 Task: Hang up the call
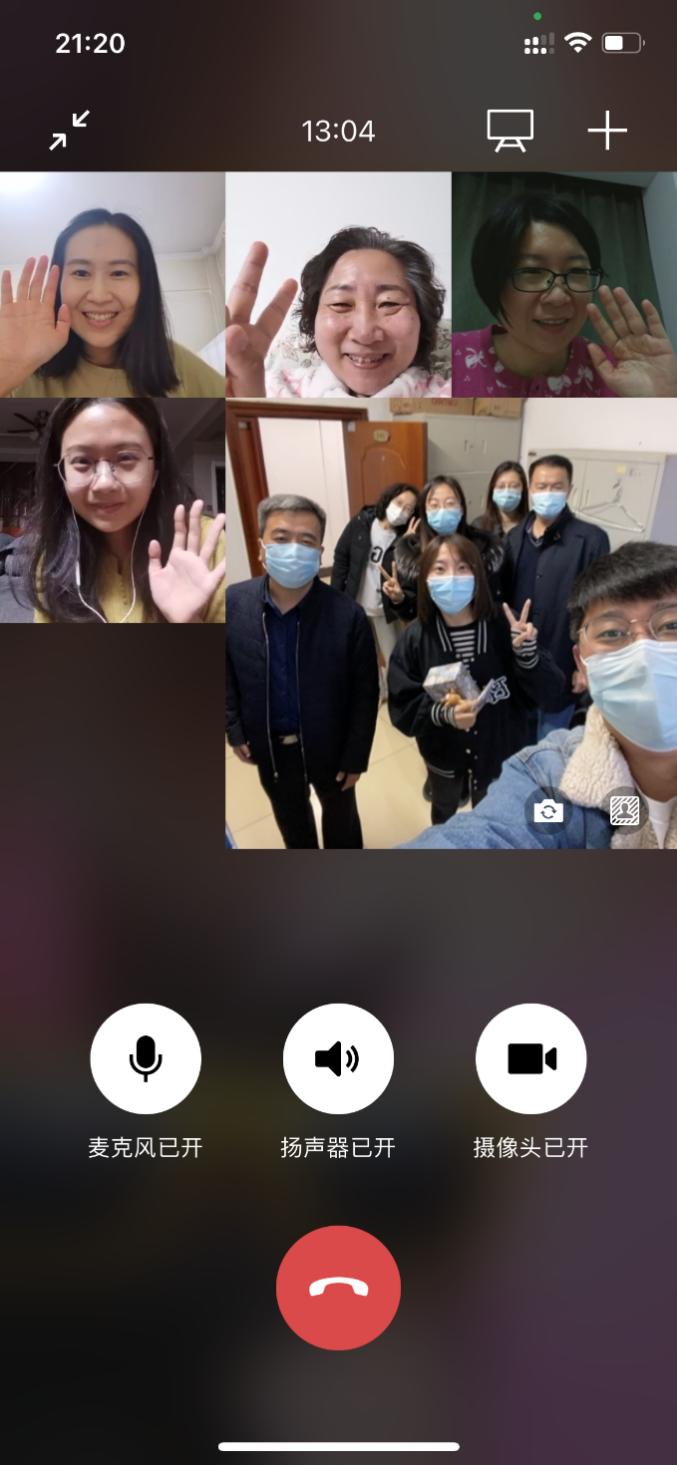click(x=338, y=1288)
